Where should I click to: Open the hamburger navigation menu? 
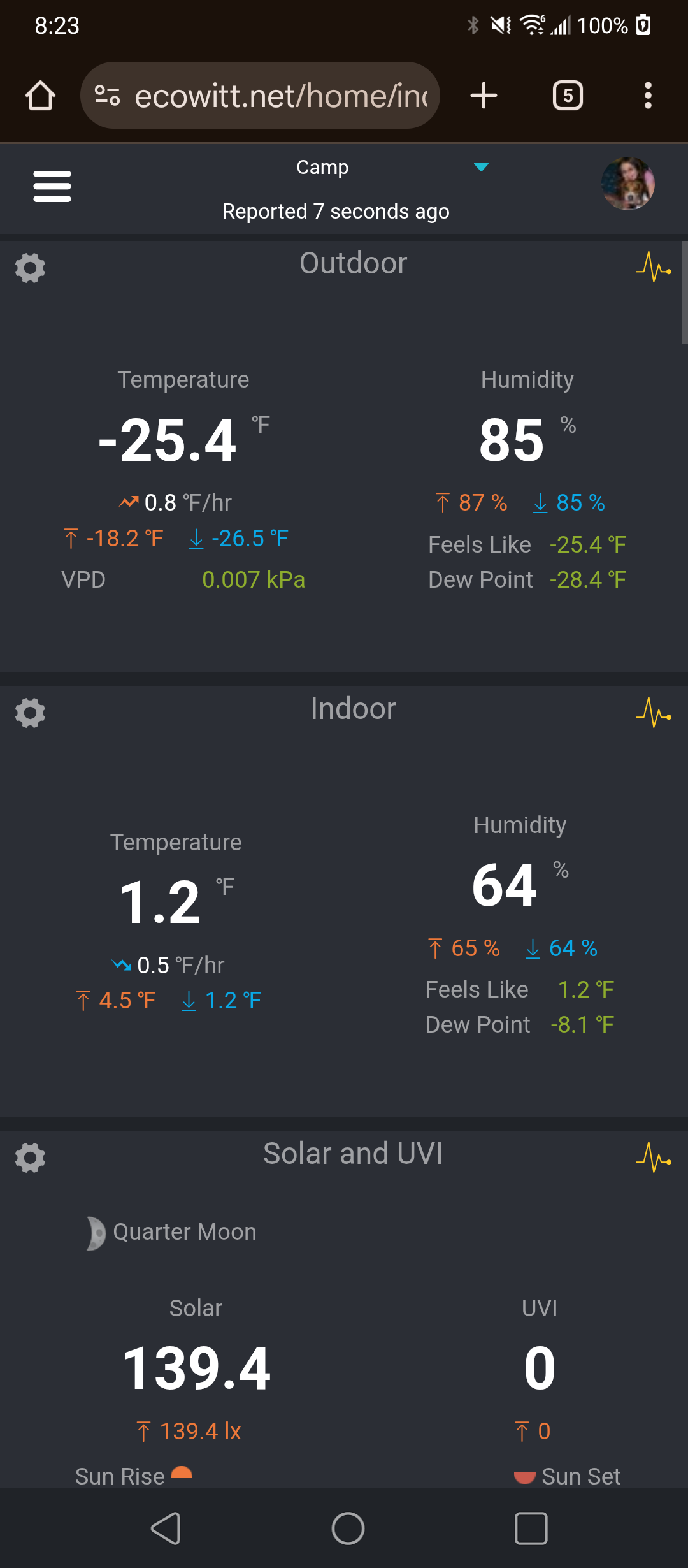point(52,186)
